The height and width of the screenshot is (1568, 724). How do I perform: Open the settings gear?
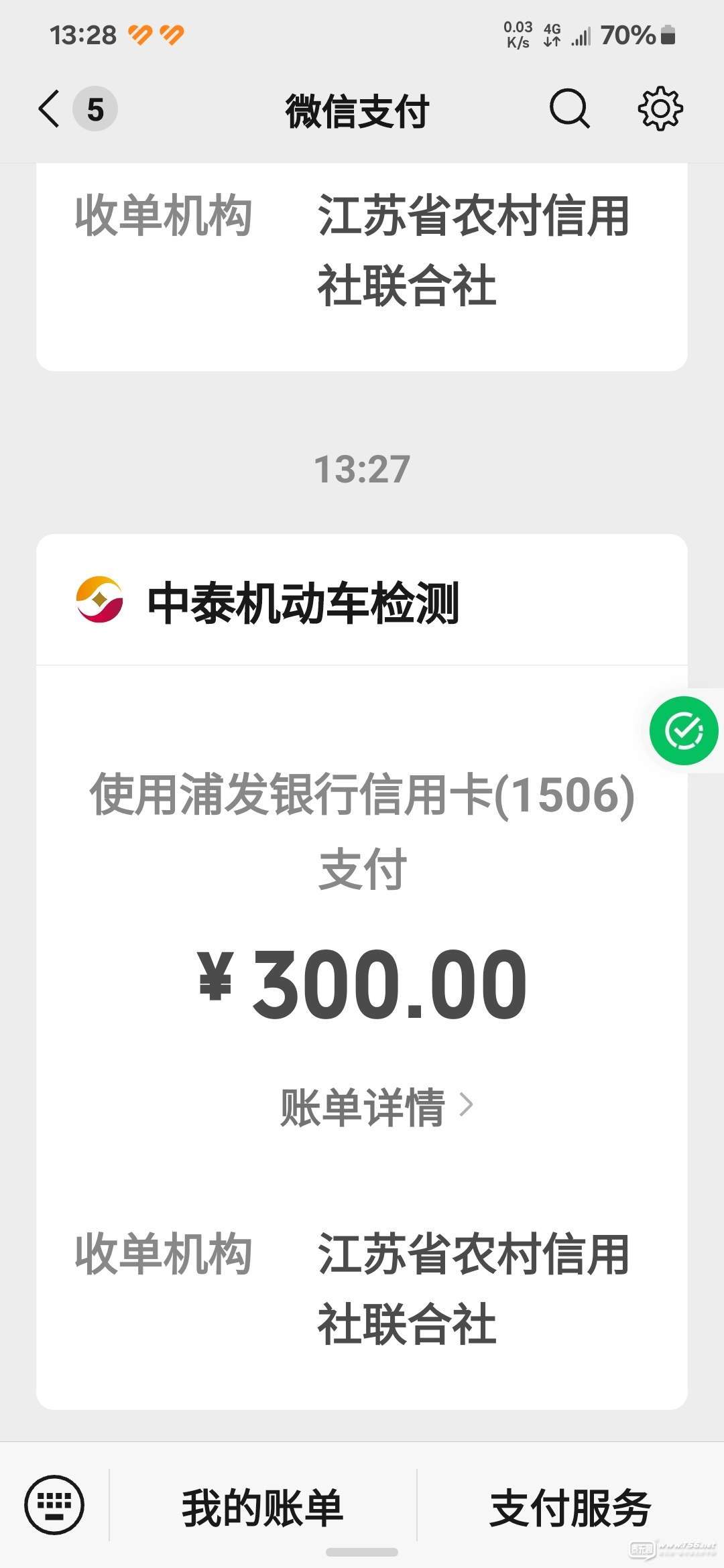[660, 109]
